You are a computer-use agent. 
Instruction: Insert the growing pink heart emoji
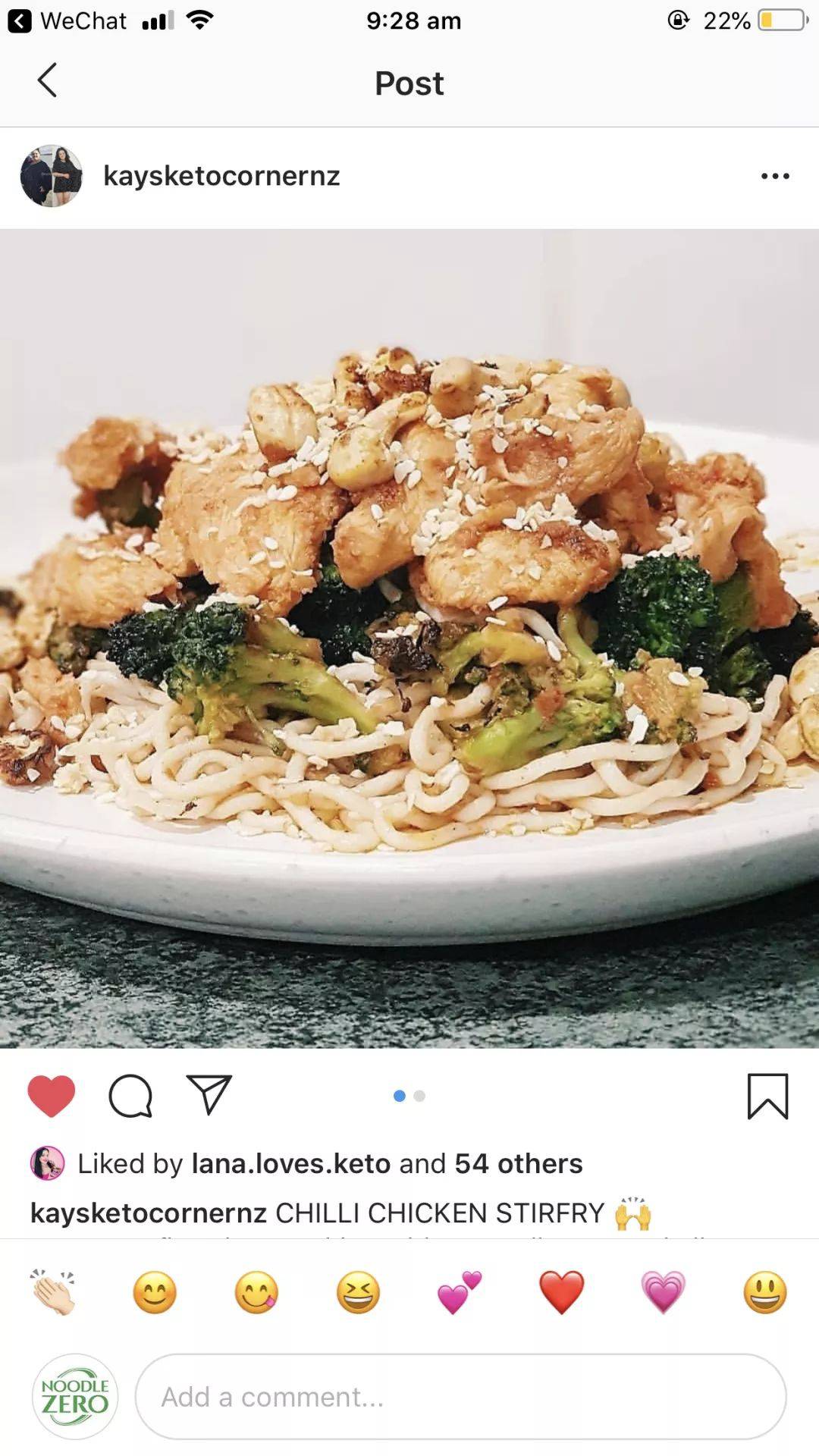click(663, 1292)
